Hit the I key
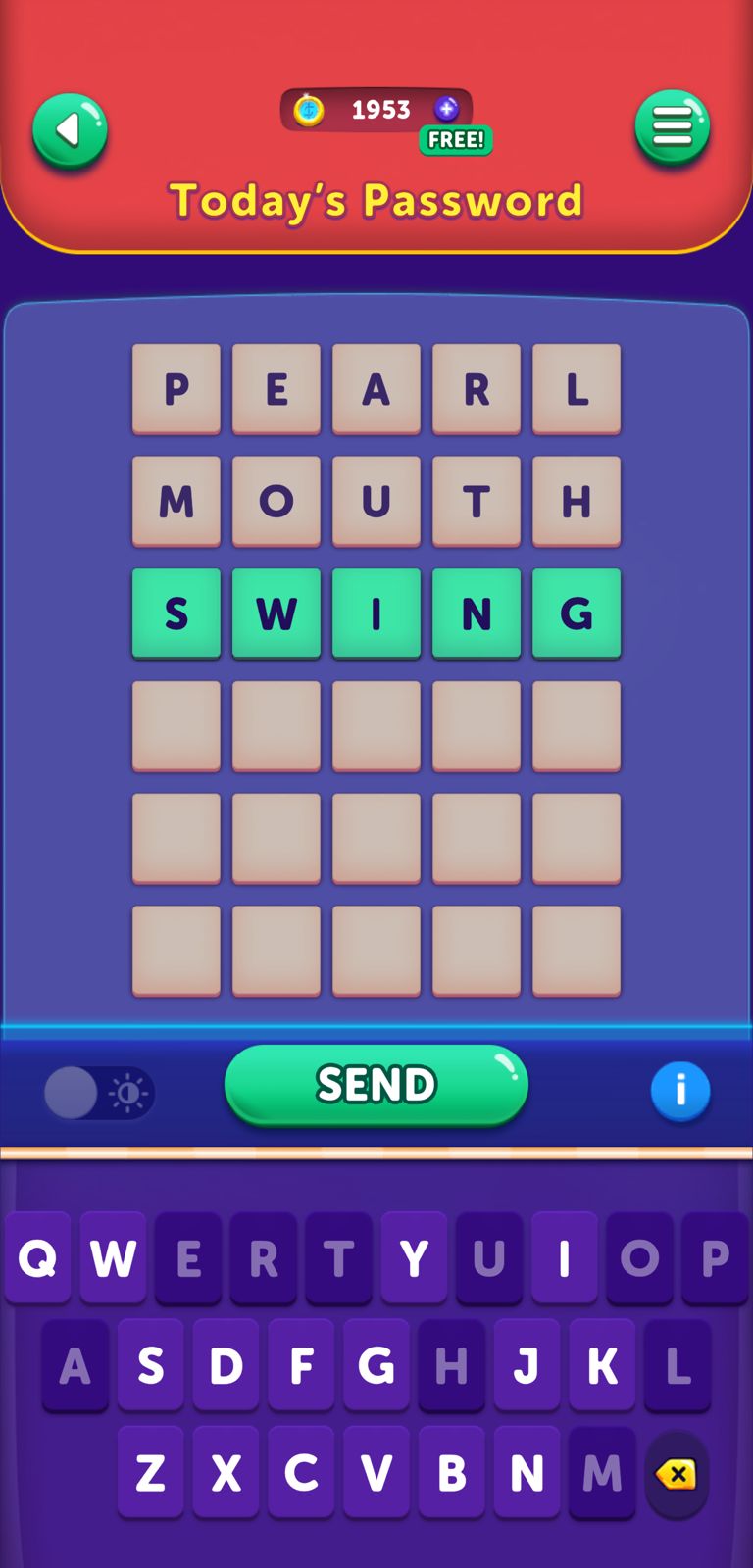Image resolution: width=753 pixels, height=1568 pixels. point(564,1258)
